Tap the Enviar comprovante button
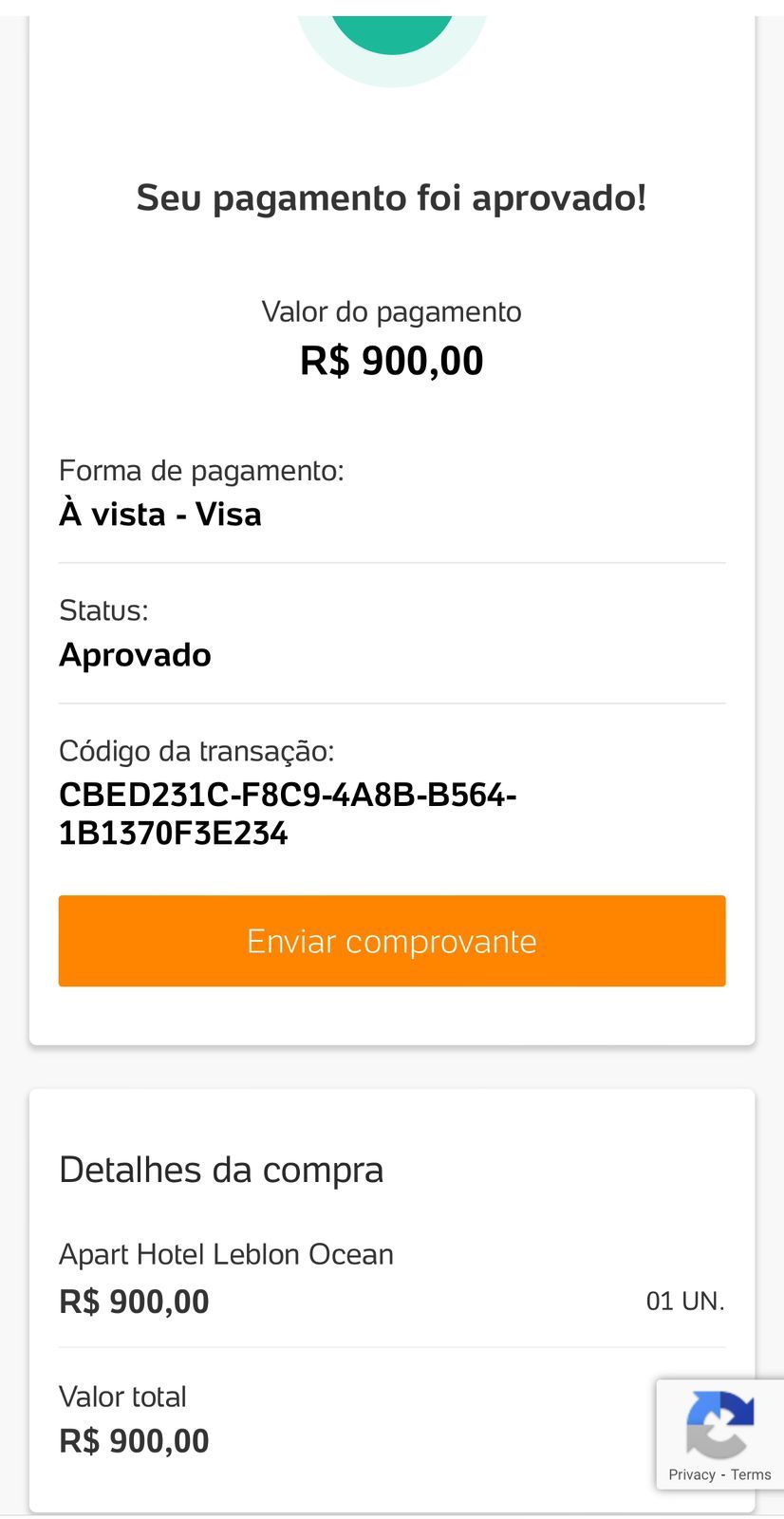This screenshot has width=784, height=1519. click(391, 941)
